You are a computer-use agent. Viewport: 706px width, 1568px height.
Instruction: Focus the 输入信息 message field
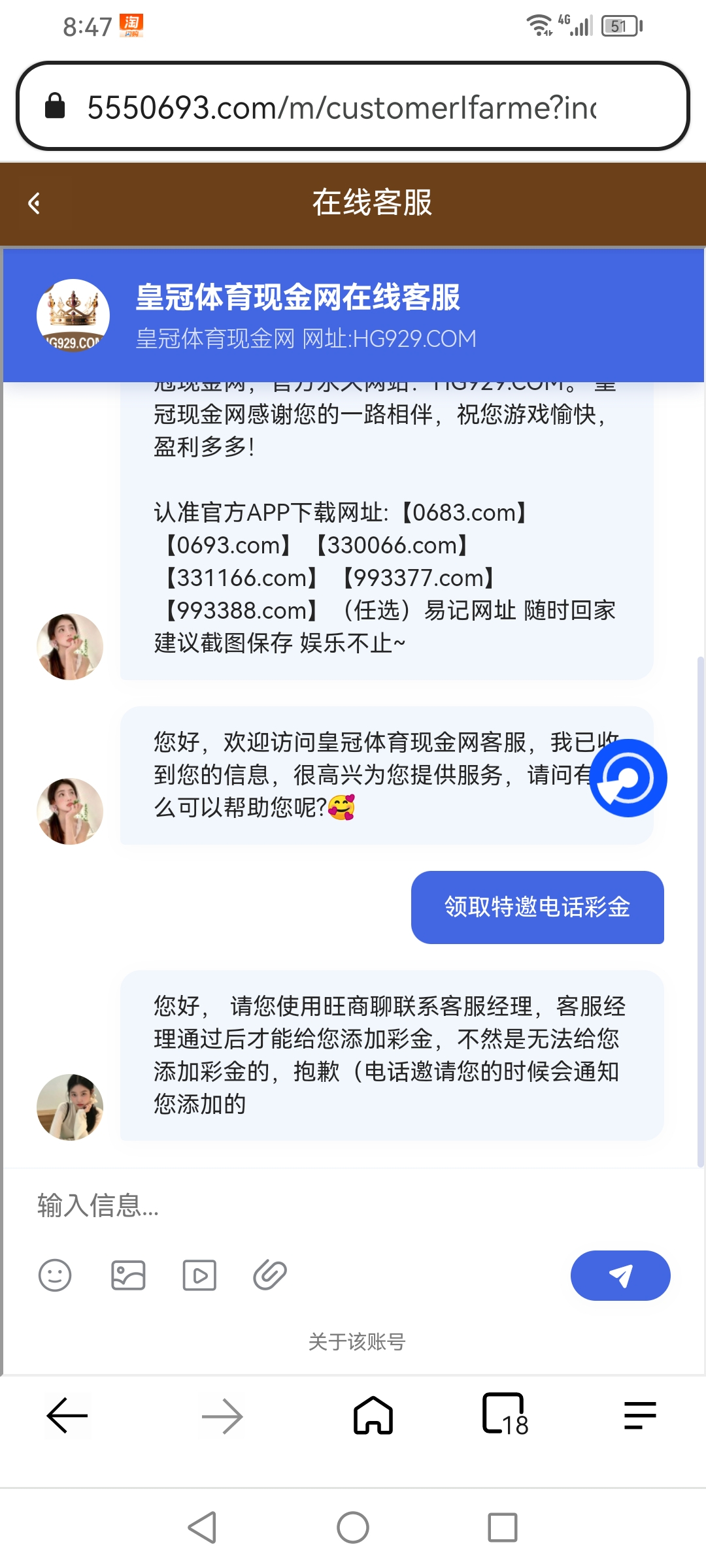327,1205
